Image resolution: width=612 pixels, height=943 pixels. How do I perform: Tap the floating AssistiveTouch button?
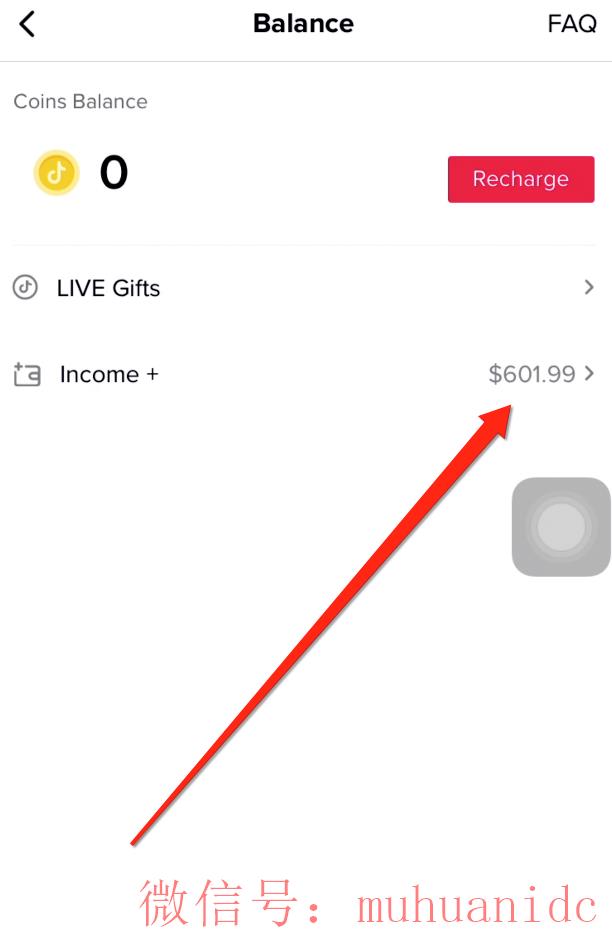560,526
